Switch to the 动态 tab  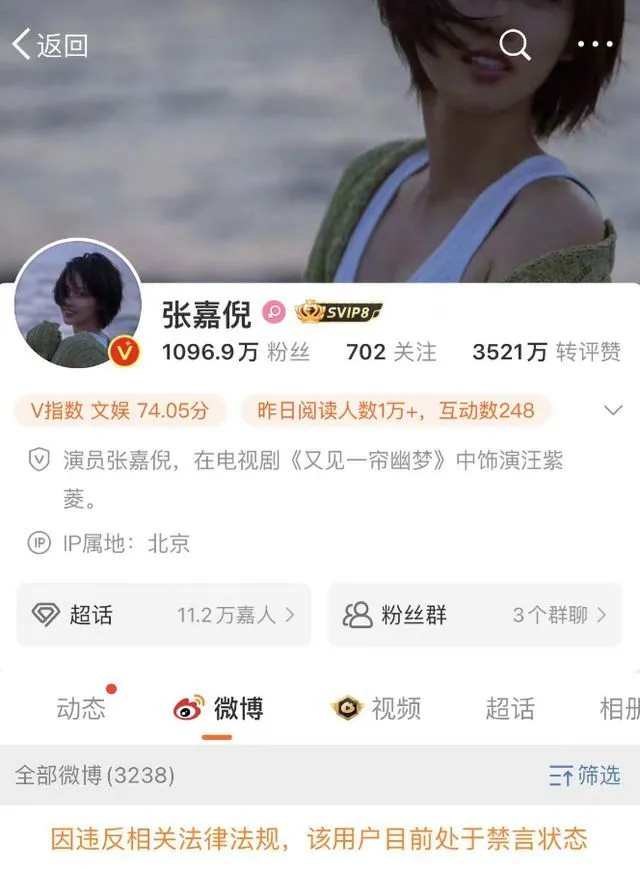(81, 709)
